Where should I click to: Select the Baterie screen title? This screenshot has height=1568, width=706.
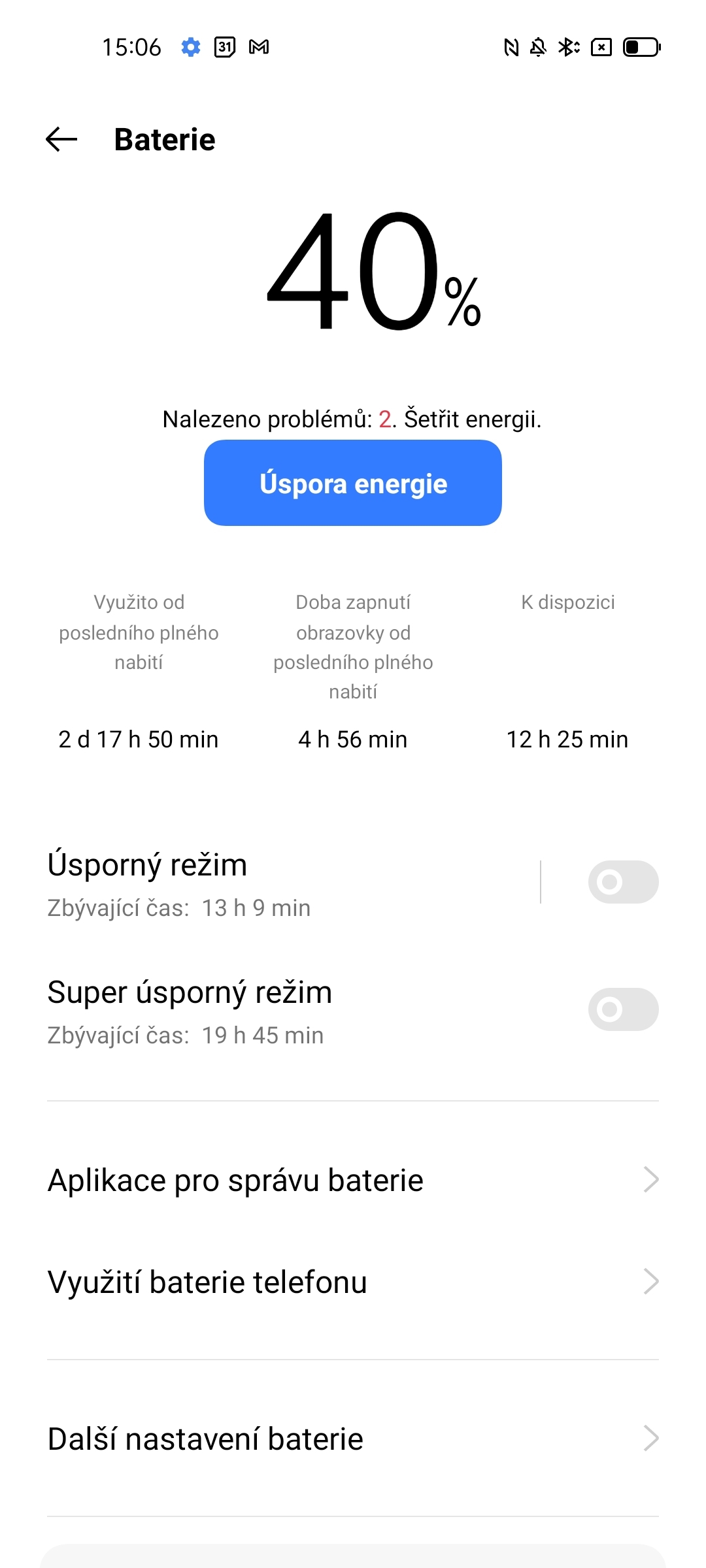[x=165, y=139]
